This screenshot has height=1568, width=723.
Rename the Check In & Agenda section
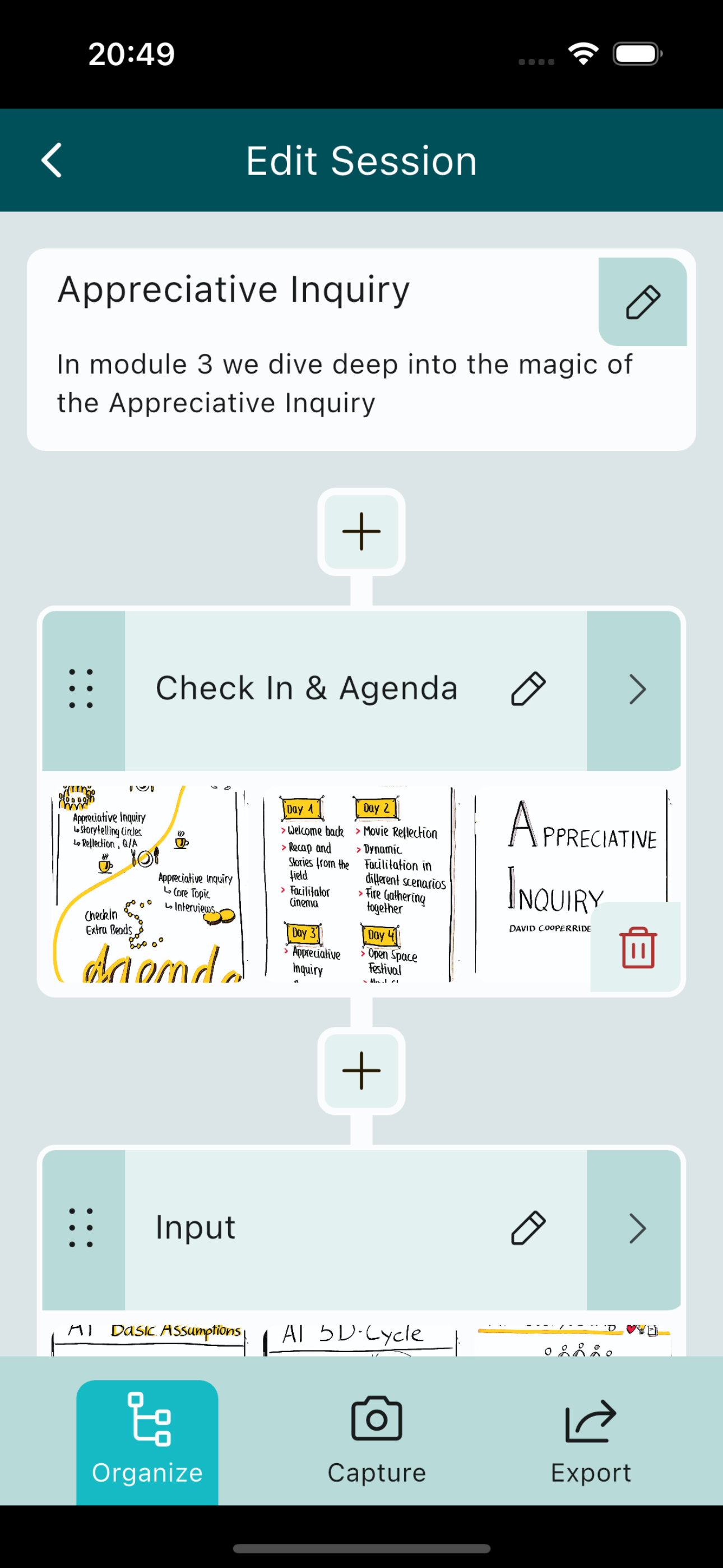coord(527,689)
